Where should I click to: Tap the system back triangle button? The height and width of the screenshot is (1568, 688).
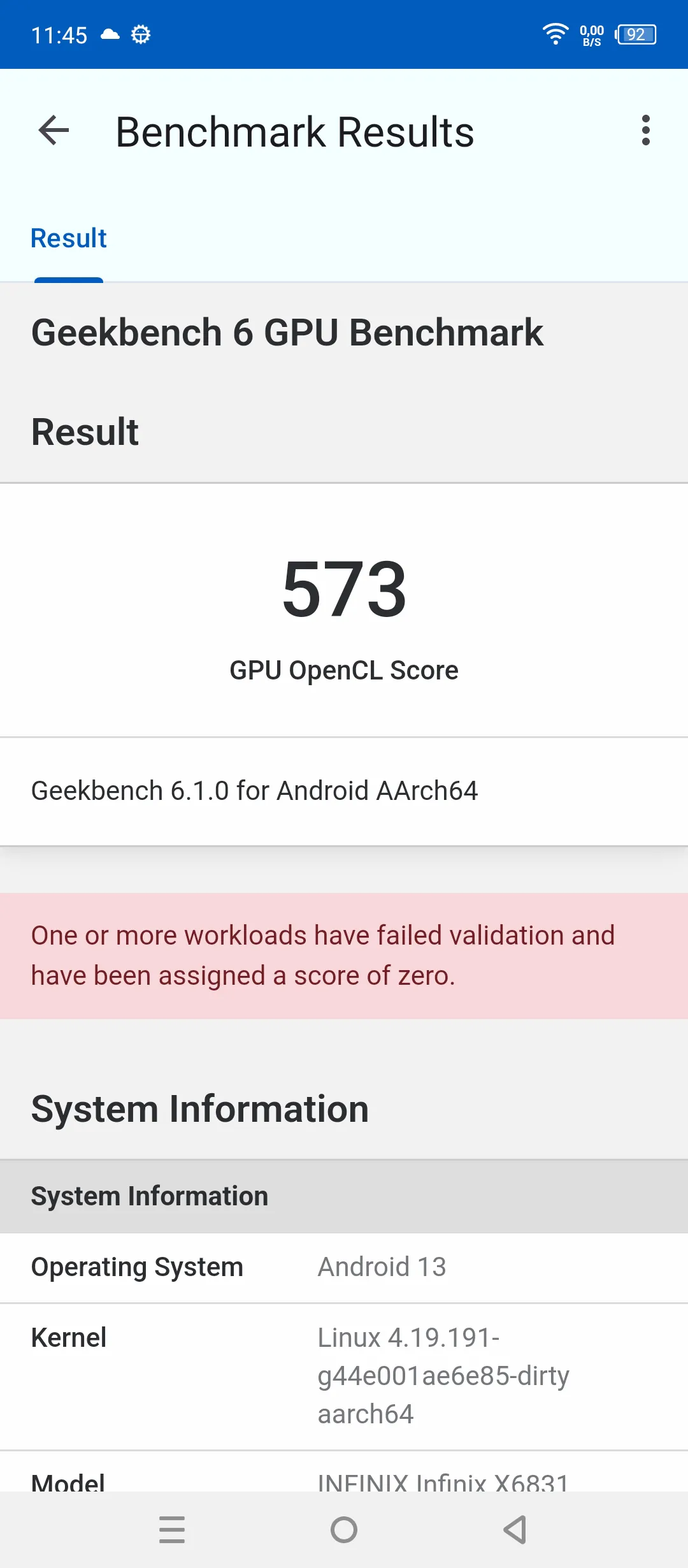(515, 1530)
